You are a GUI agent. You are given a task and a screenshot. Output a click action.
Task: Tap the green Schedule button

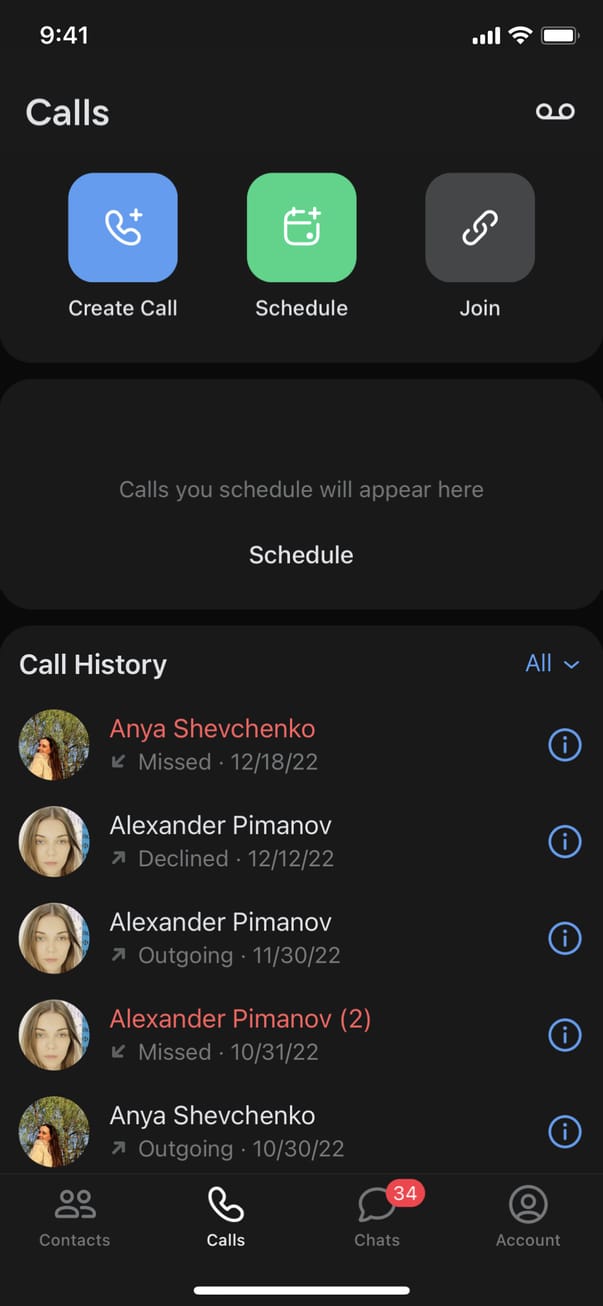pyautogui.click(x=301, y=228)
